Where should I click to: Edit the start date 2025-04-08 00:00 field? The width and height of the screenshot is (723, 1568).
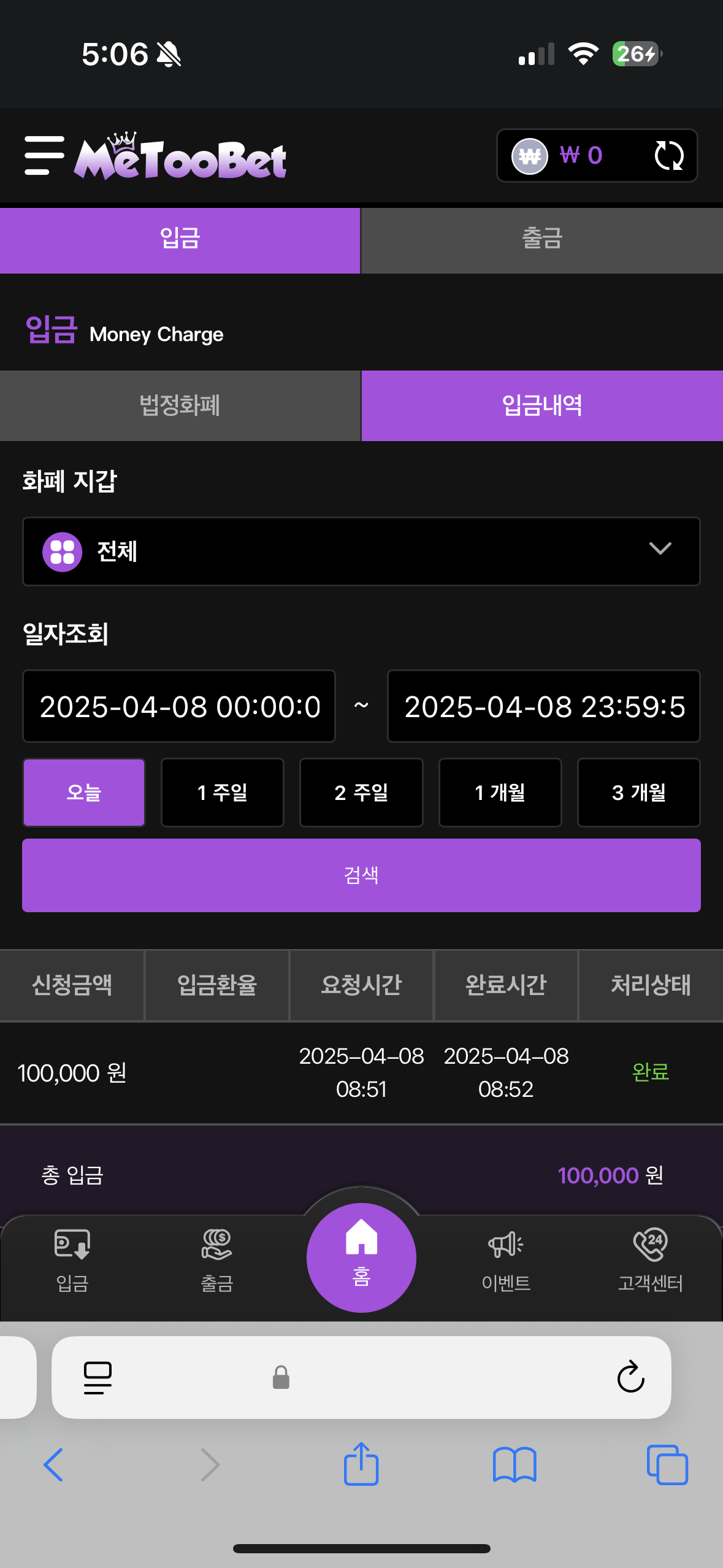point(179,706)
